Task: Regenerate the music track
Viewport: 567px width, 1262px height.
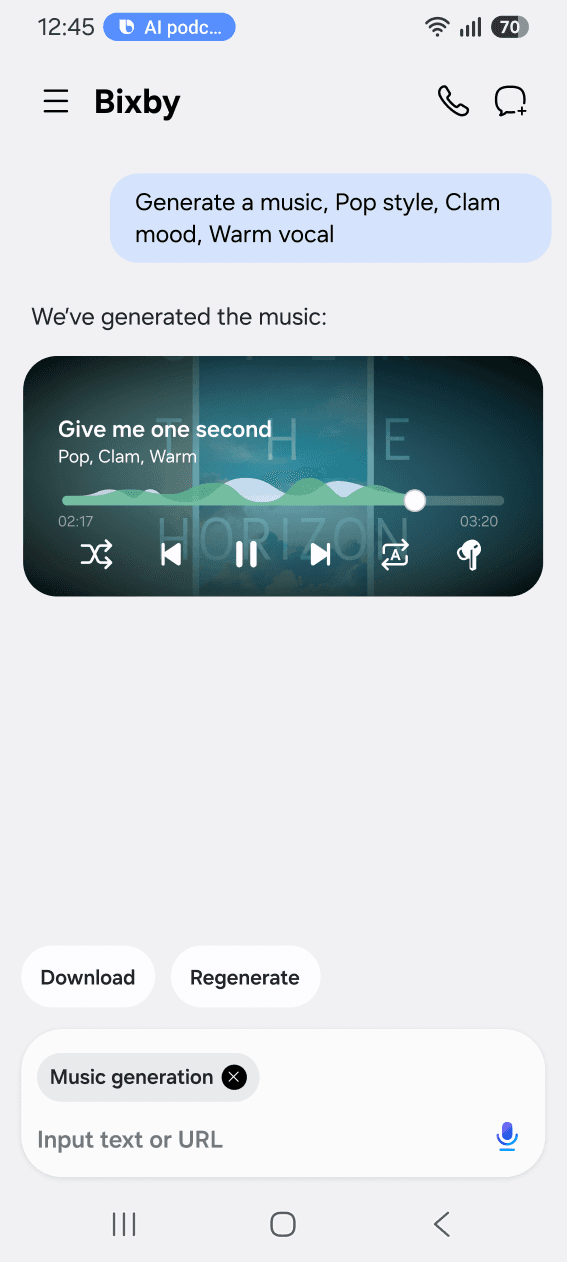Action: [245, 977]
